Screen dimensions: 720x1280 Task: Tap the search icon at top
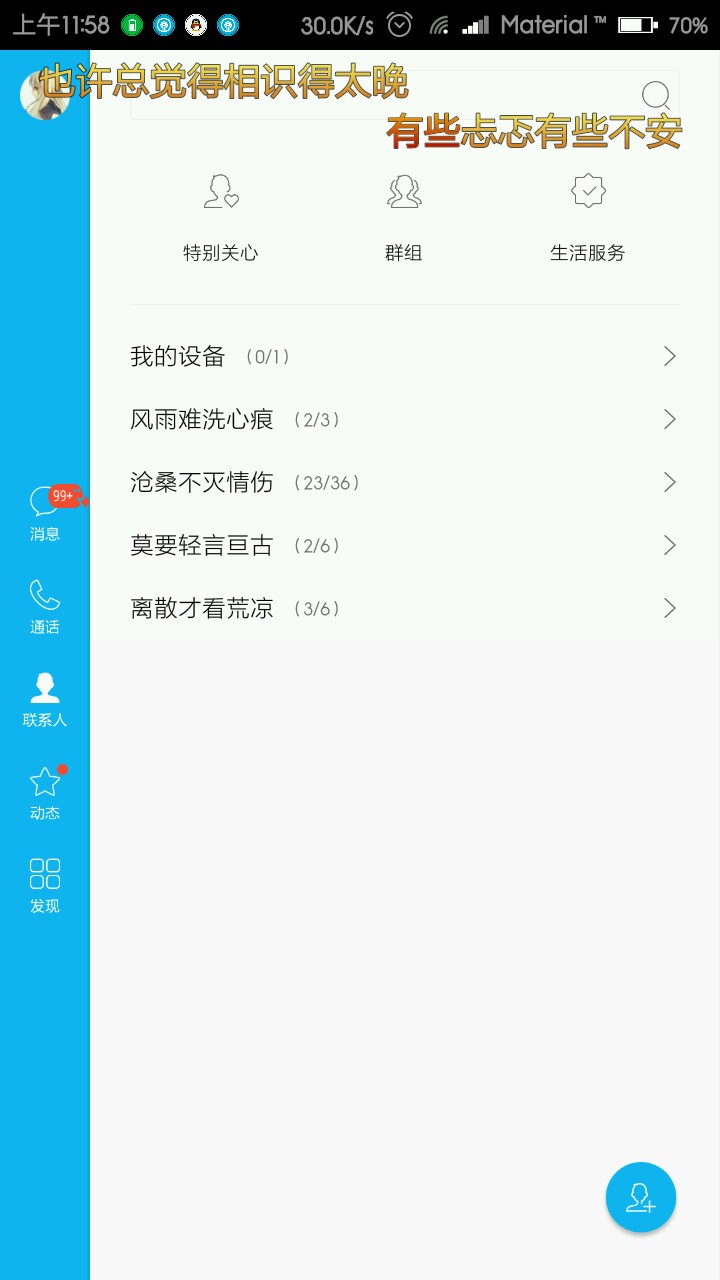click(x=656, y=96)
